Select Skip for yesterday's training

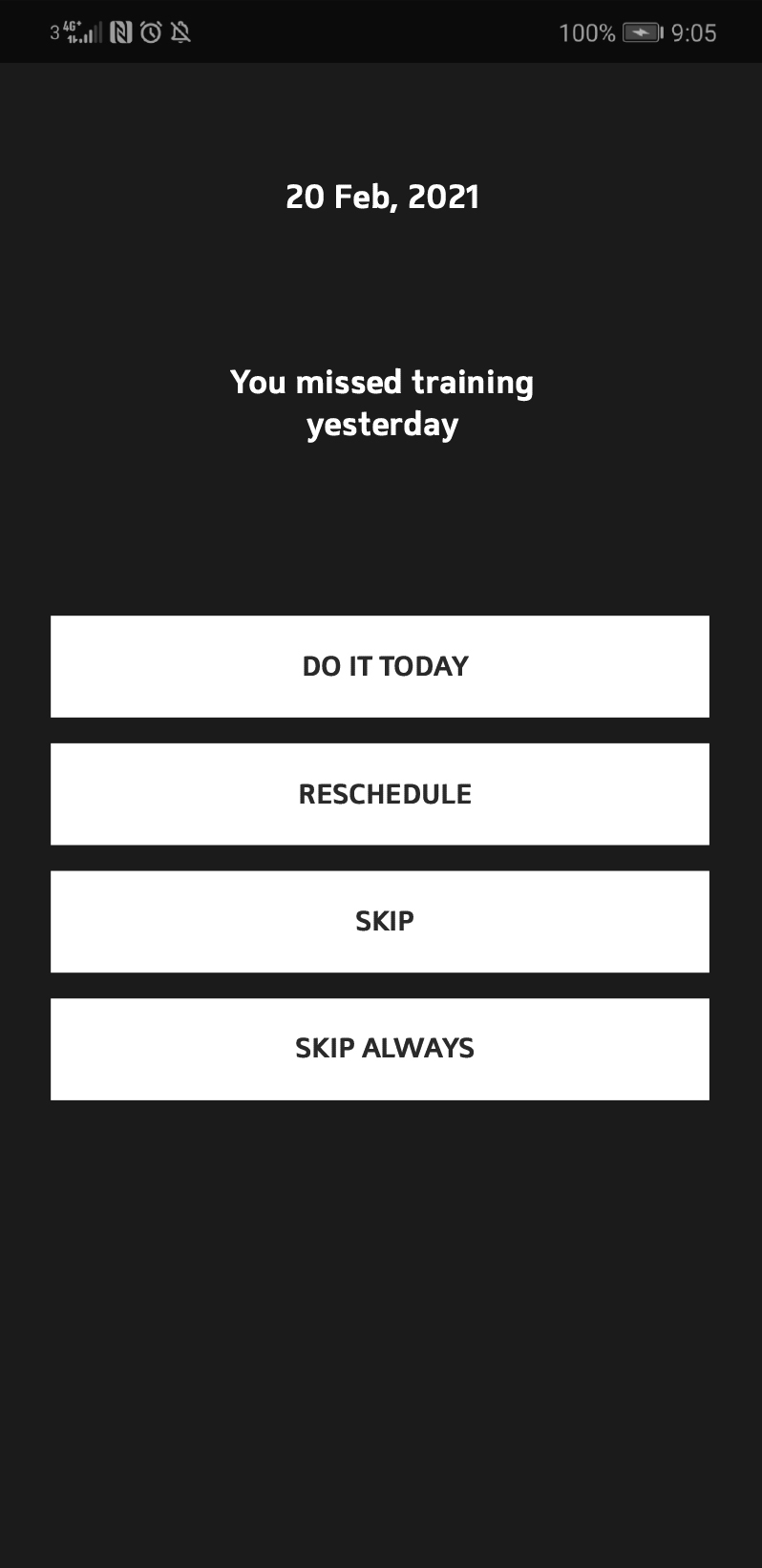(x=380, y=921)
